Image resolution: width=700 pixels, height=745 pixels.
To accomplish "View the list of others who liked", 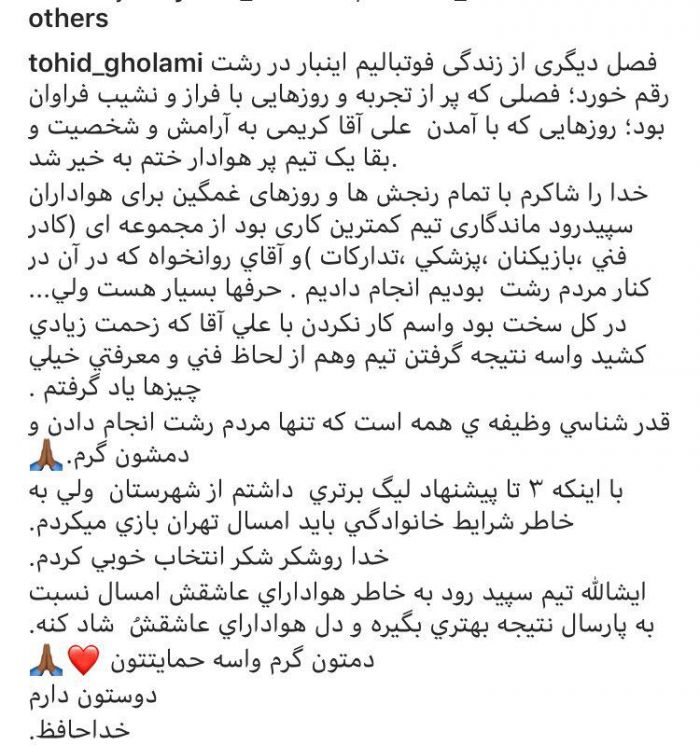I will point(67,19).
